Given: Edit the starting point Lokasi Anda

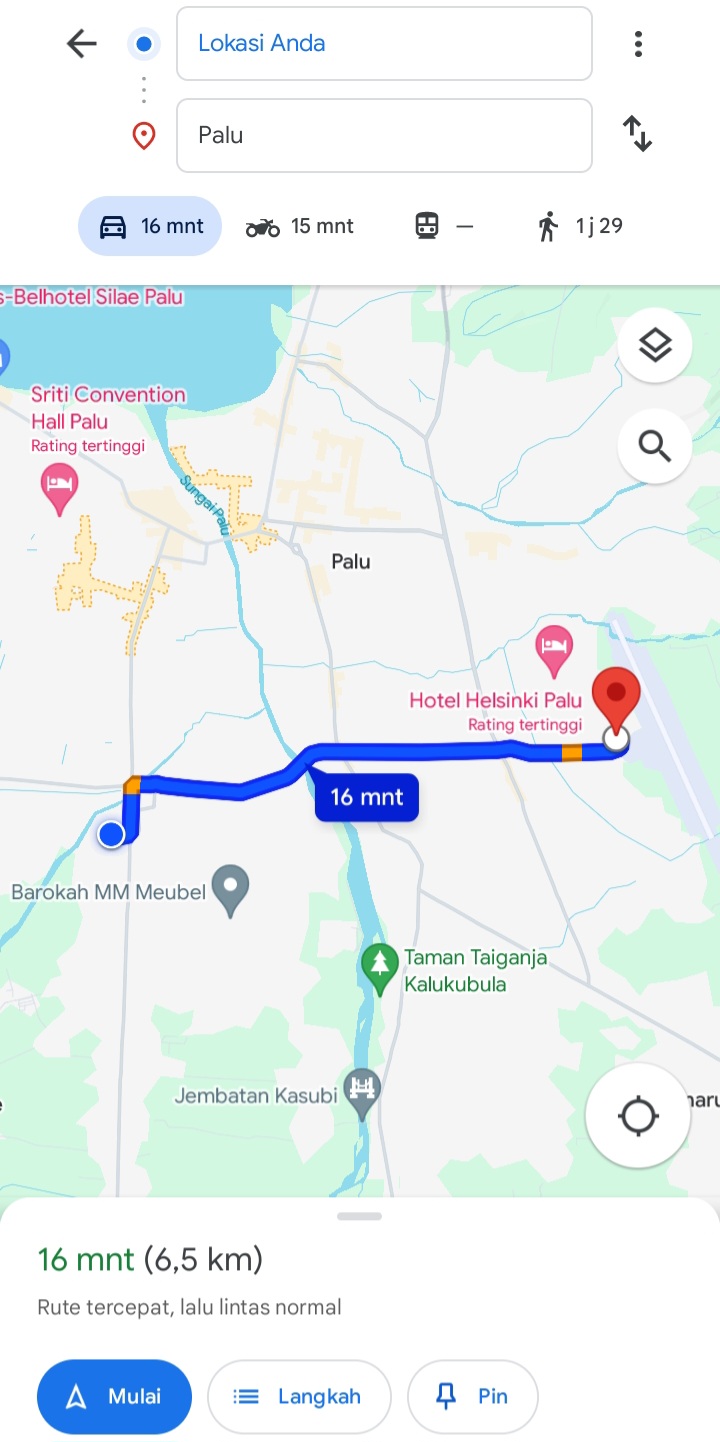Looking at the screenshot, I should (384, 43).
